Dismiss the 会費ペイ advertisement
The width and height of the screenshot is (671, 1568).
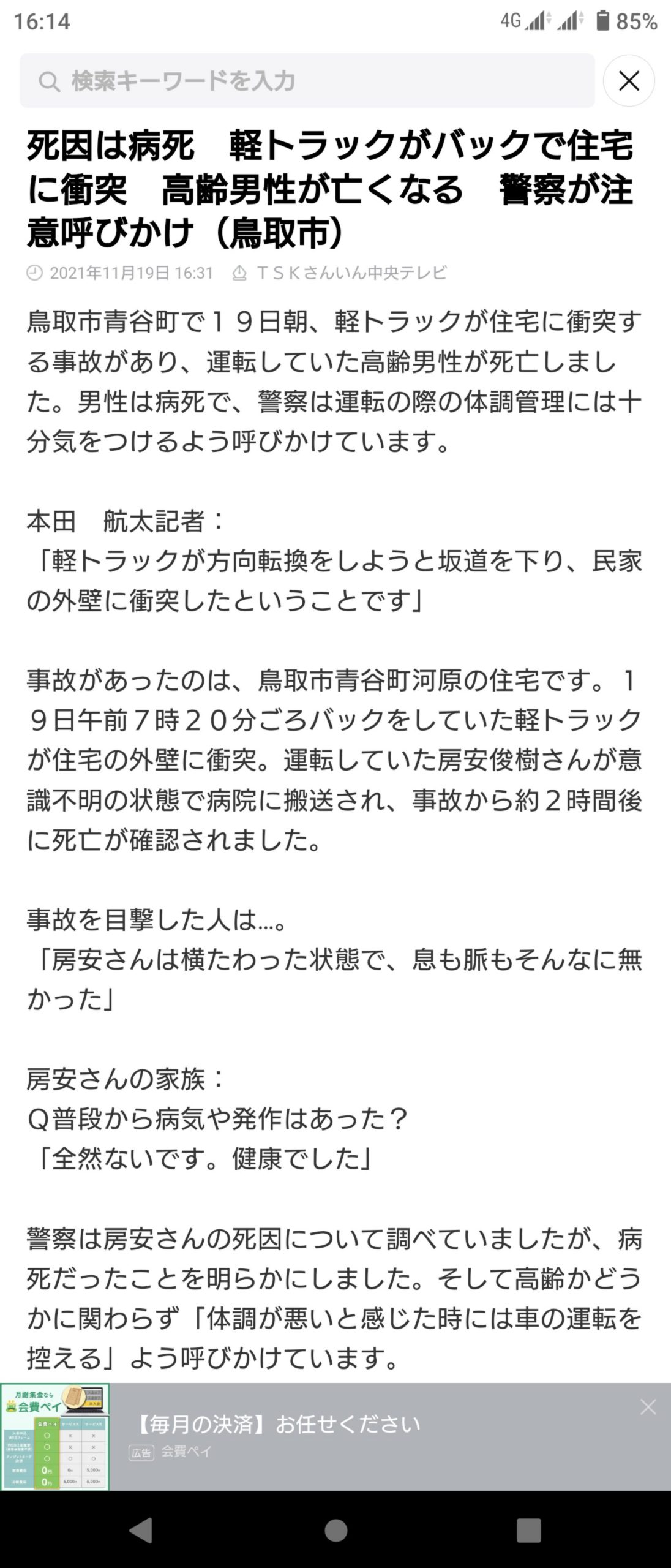tap(648, 1408)
